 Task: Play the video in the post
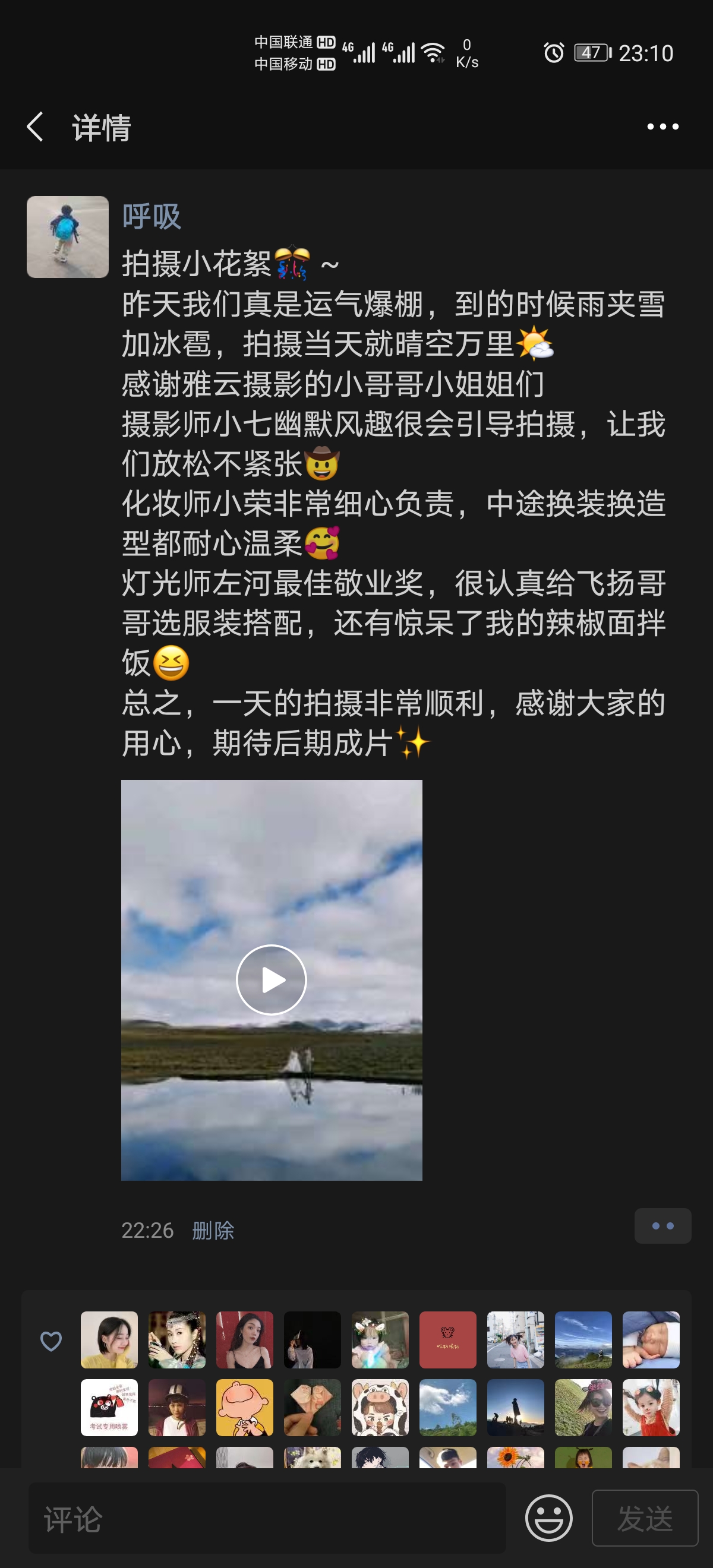click(271, 979)
